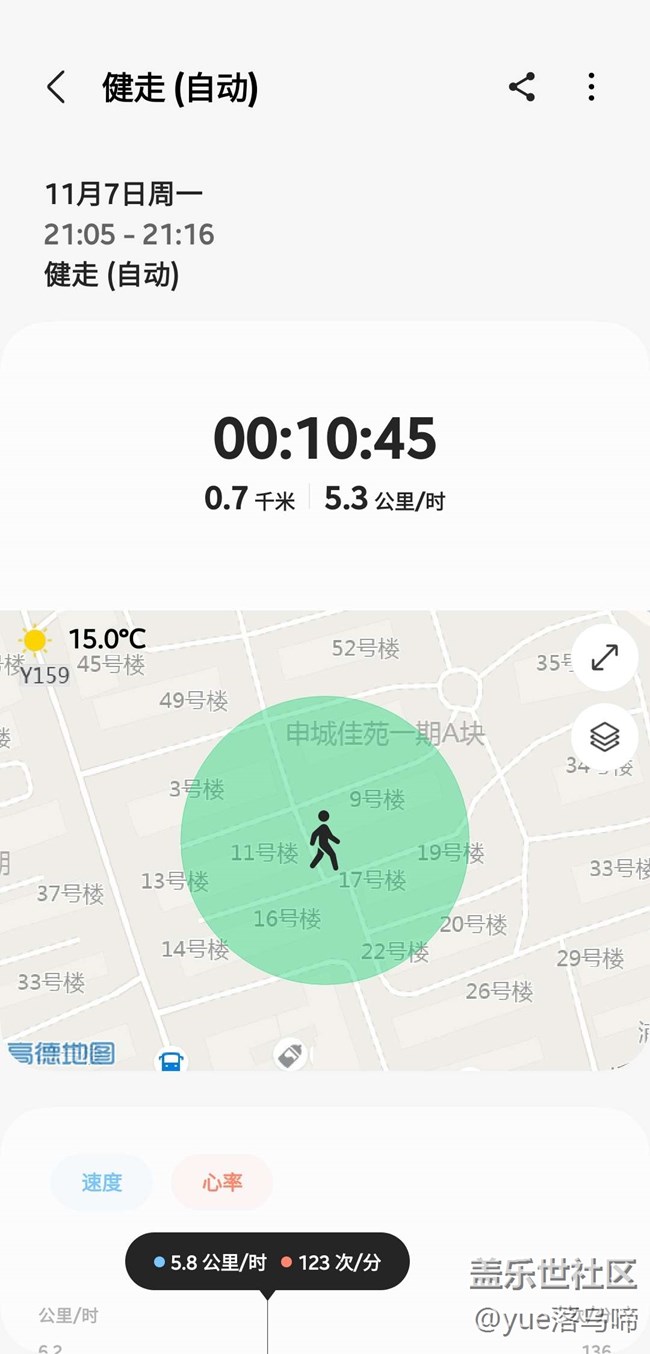650x1354 pixels.
Task: Toggle the 心率 chart chip
Action: click(x=222, y=1182)
